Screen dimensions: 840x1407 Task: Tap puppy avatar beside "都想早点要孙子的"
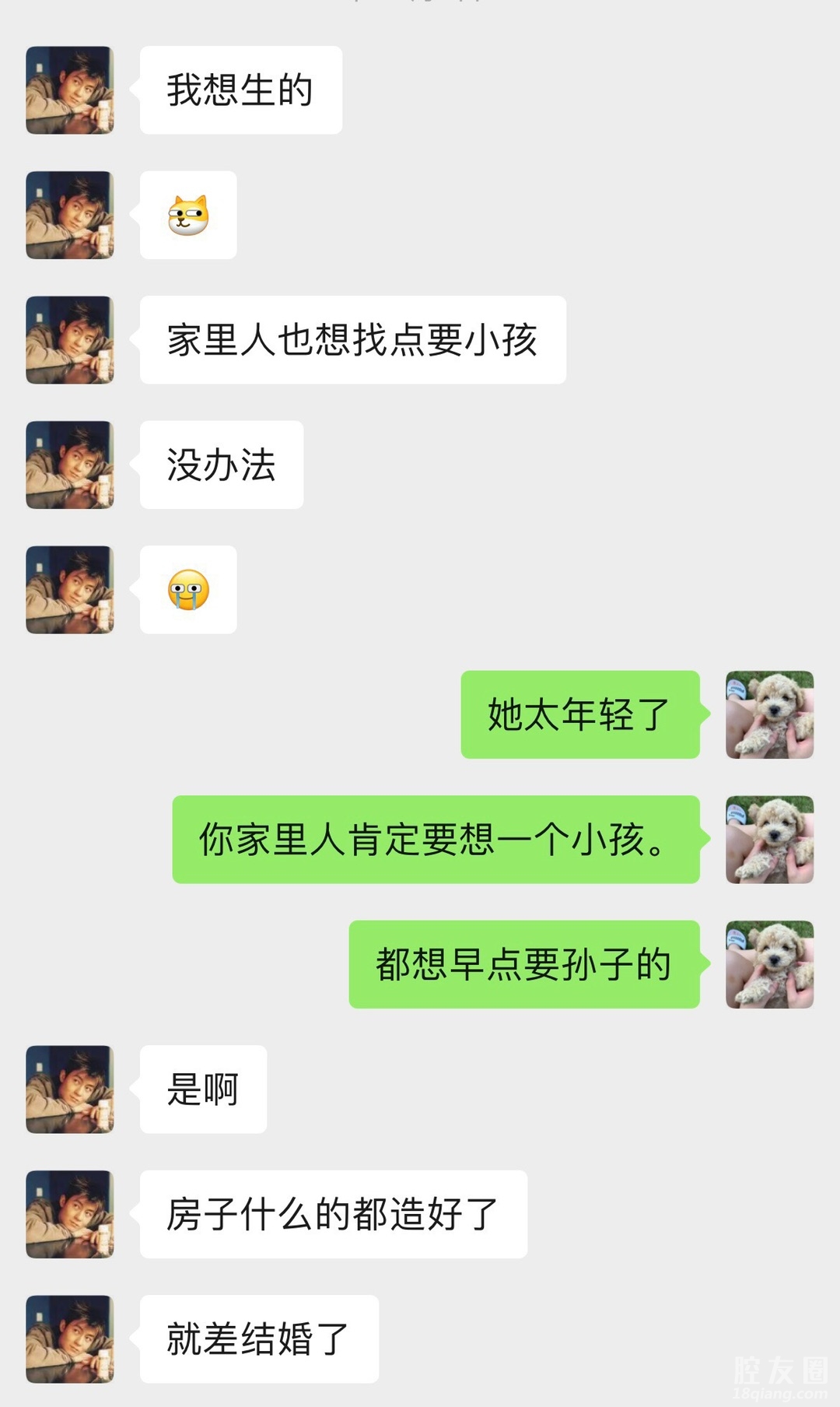coord(769,964)
